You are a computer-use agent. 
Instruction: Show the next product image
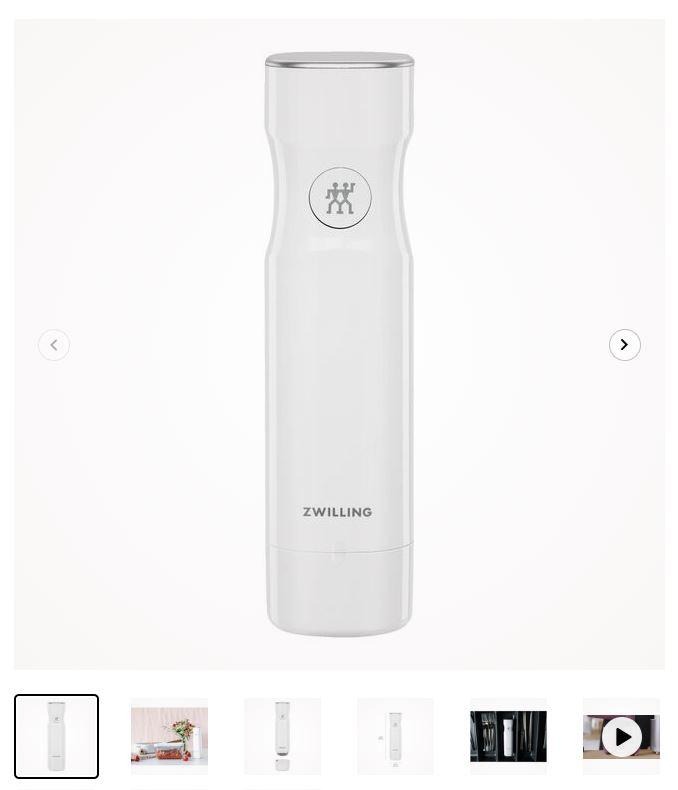624,345
